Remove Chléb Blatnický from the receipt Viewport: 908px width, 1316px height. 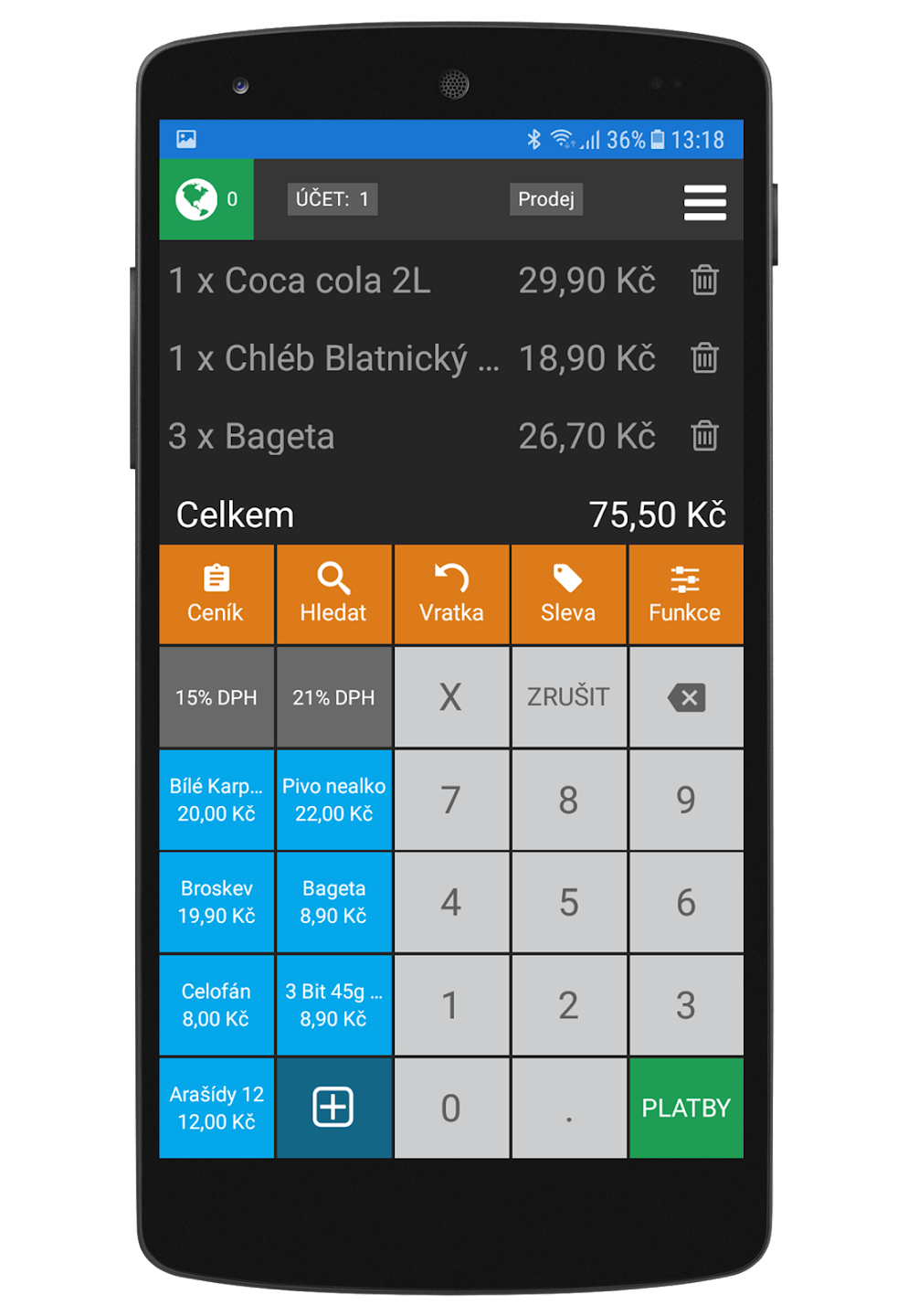[x=704, y=357]
